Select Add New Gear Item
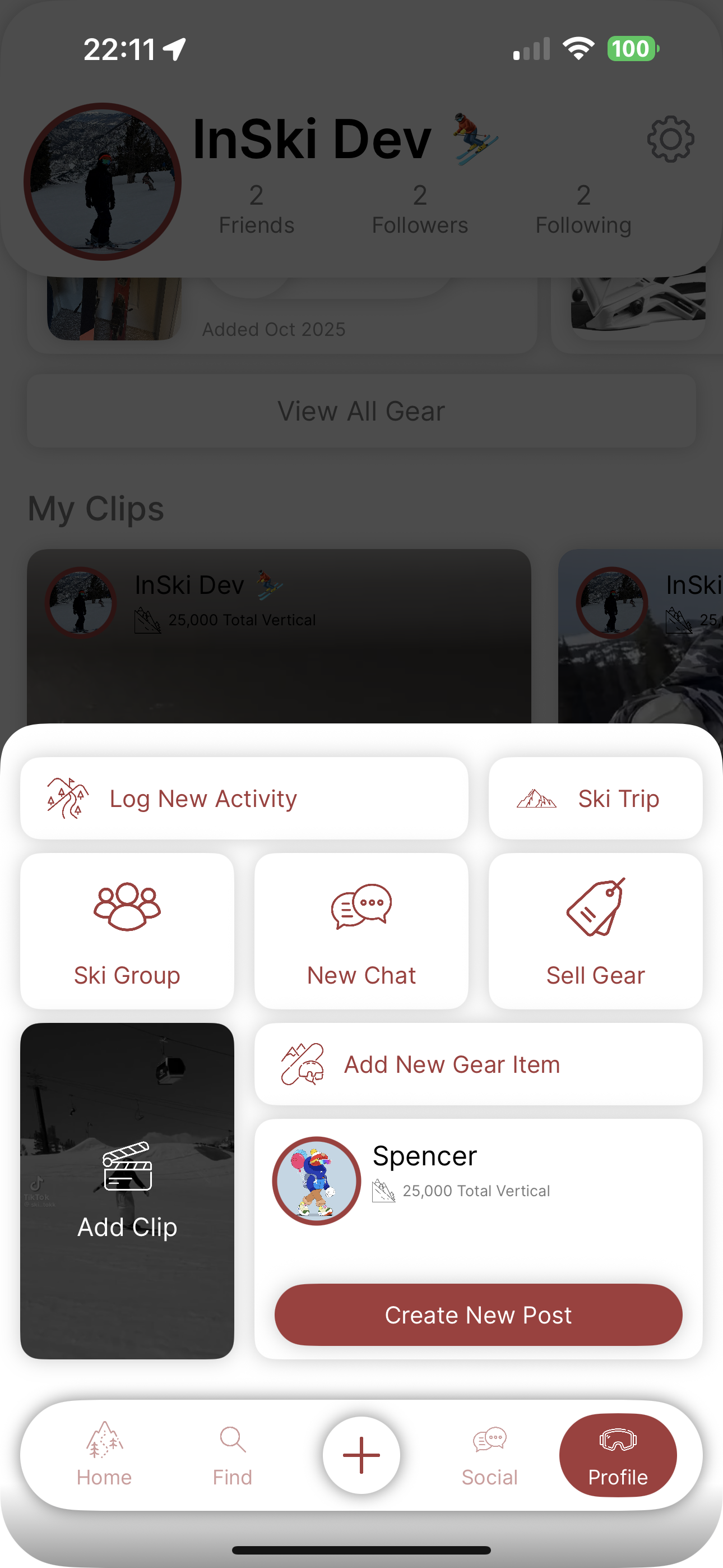Viewport: 723px width, 1568px height. [478, 1064]
